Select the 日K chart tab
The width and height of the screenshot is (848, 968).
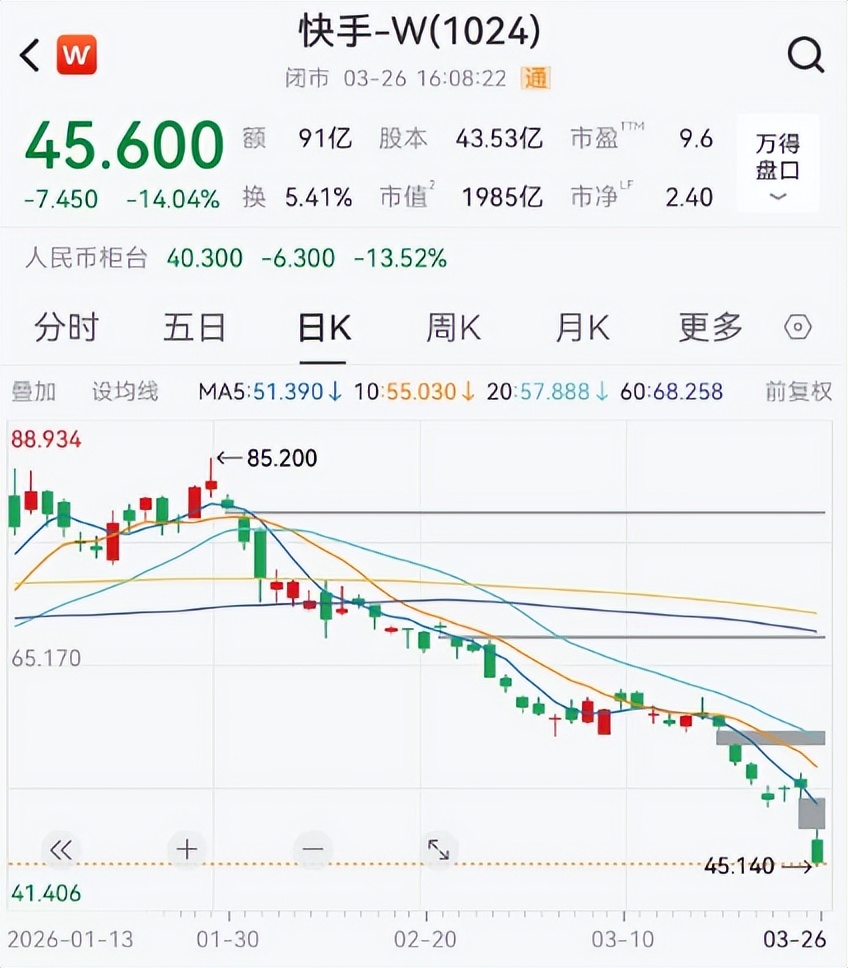point(323,328)
